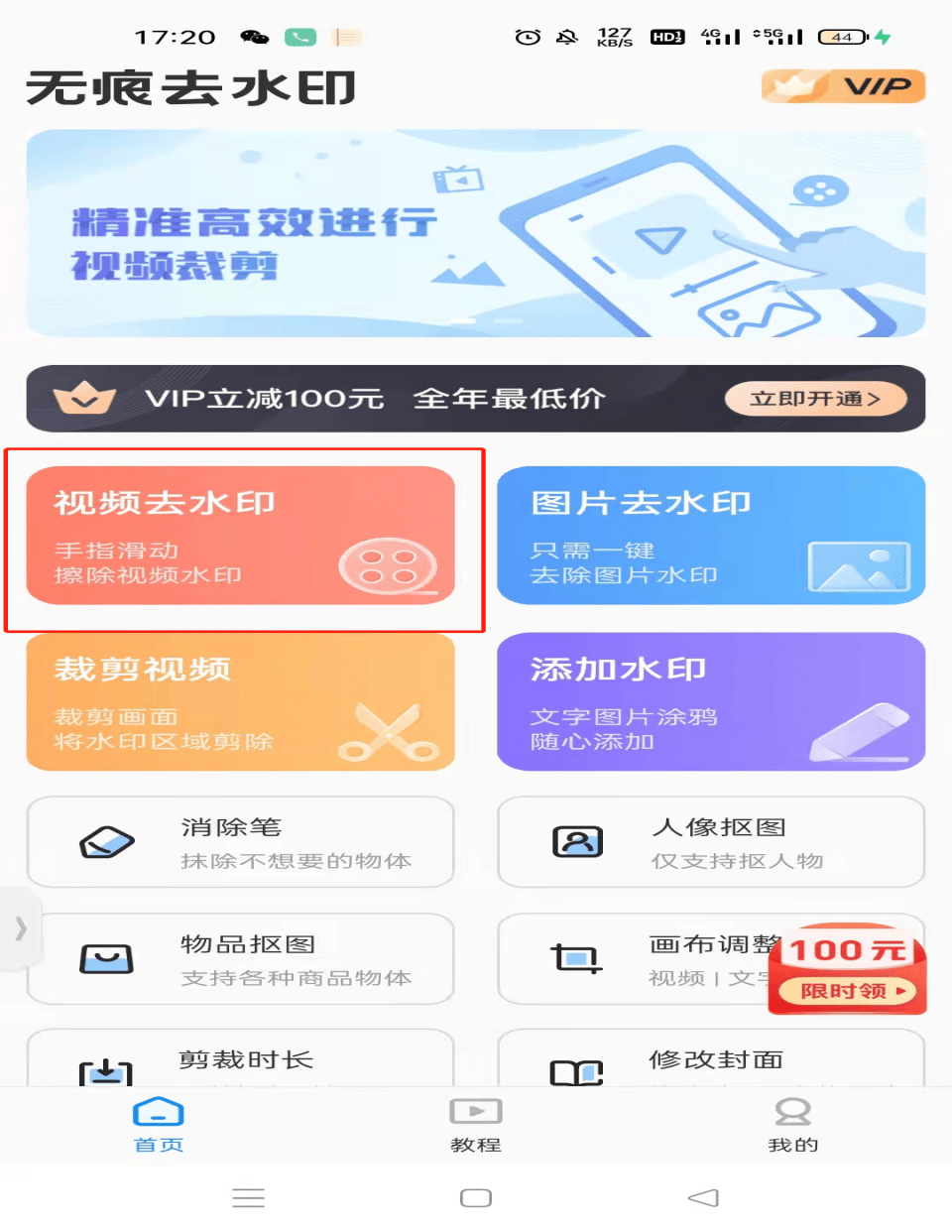Tap the system home button
The image size is (952, 1232).
476,1198
